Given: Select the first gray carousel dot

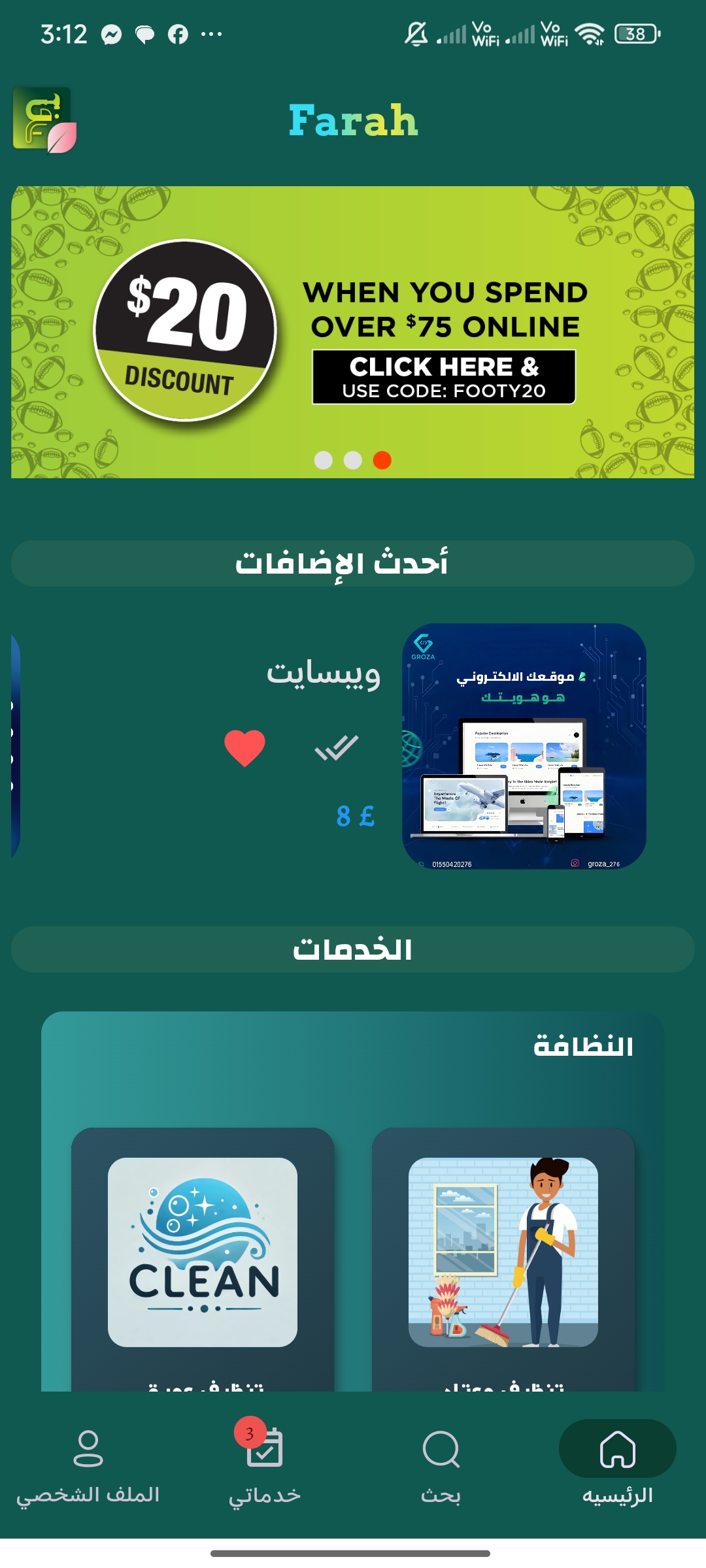Looking at the screenshot, I should (322, 460).
